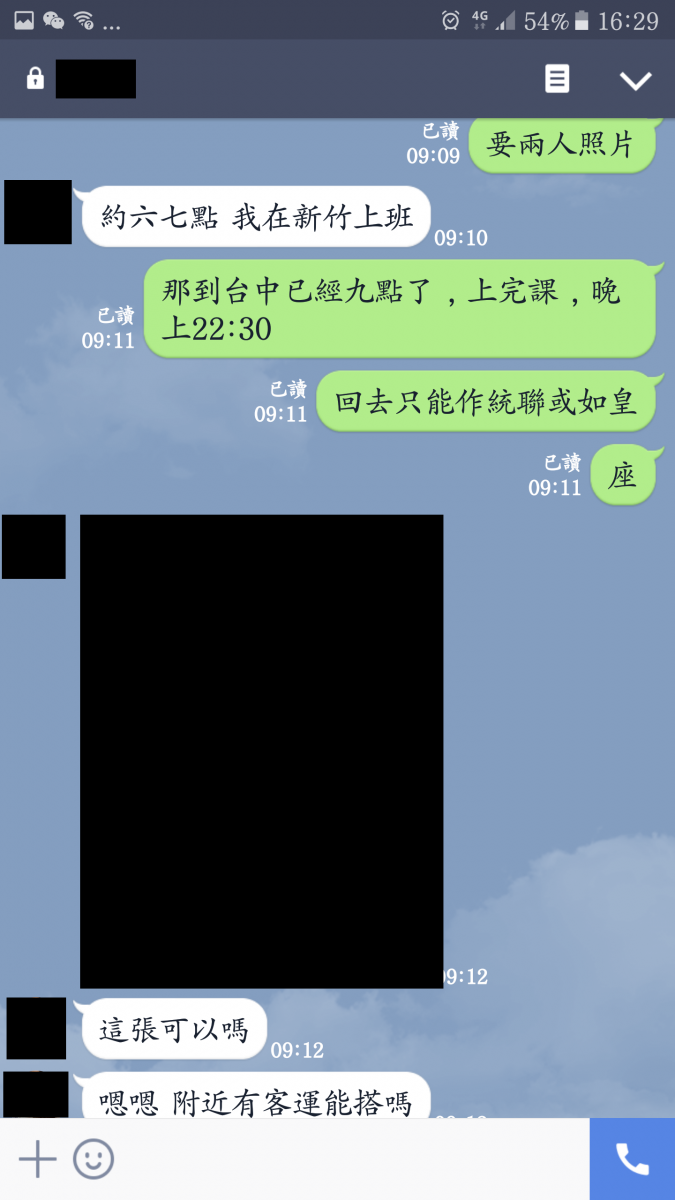Tap the message input field
Viewport: 675px width, 1200px height.
tap(350, 1159)
